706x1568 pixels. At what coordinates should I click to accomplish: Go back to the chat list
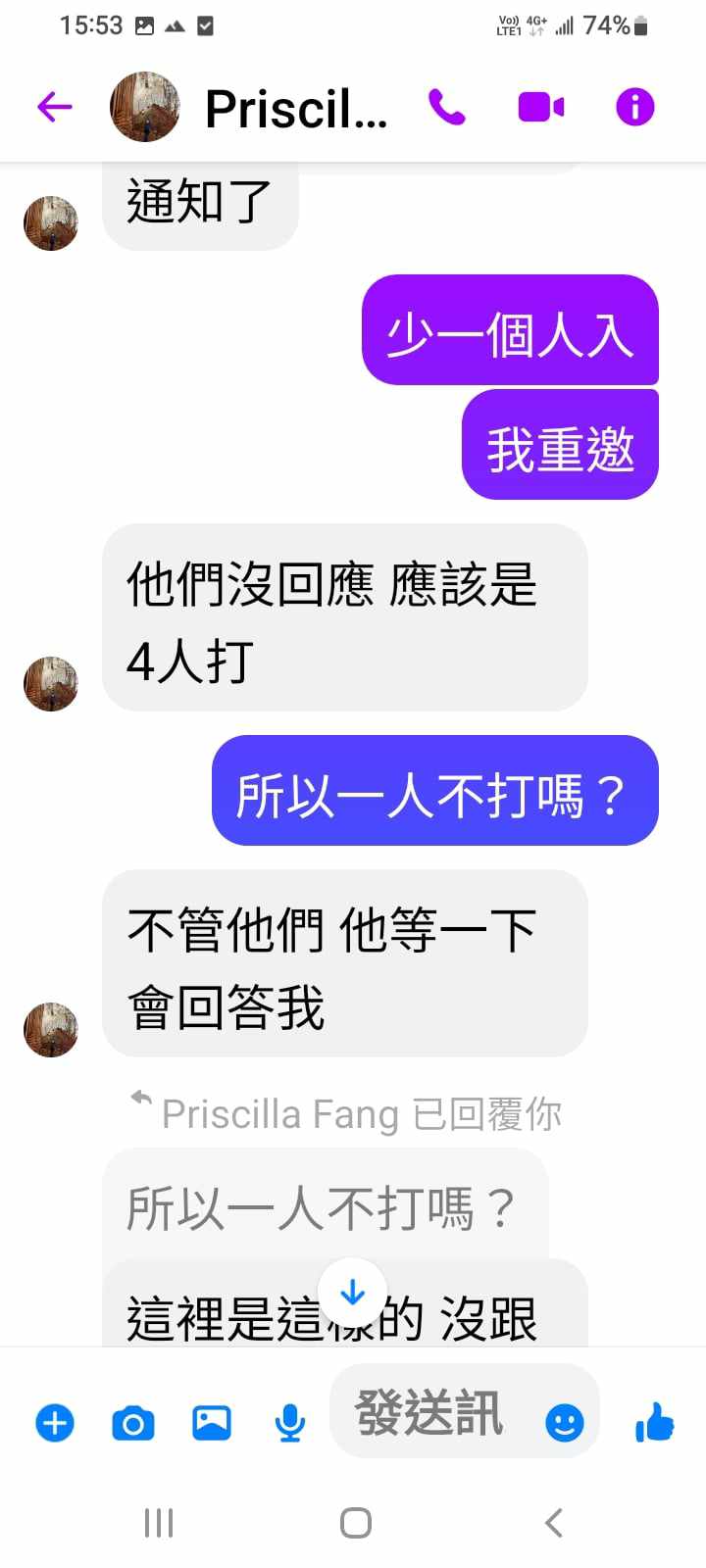55,107
